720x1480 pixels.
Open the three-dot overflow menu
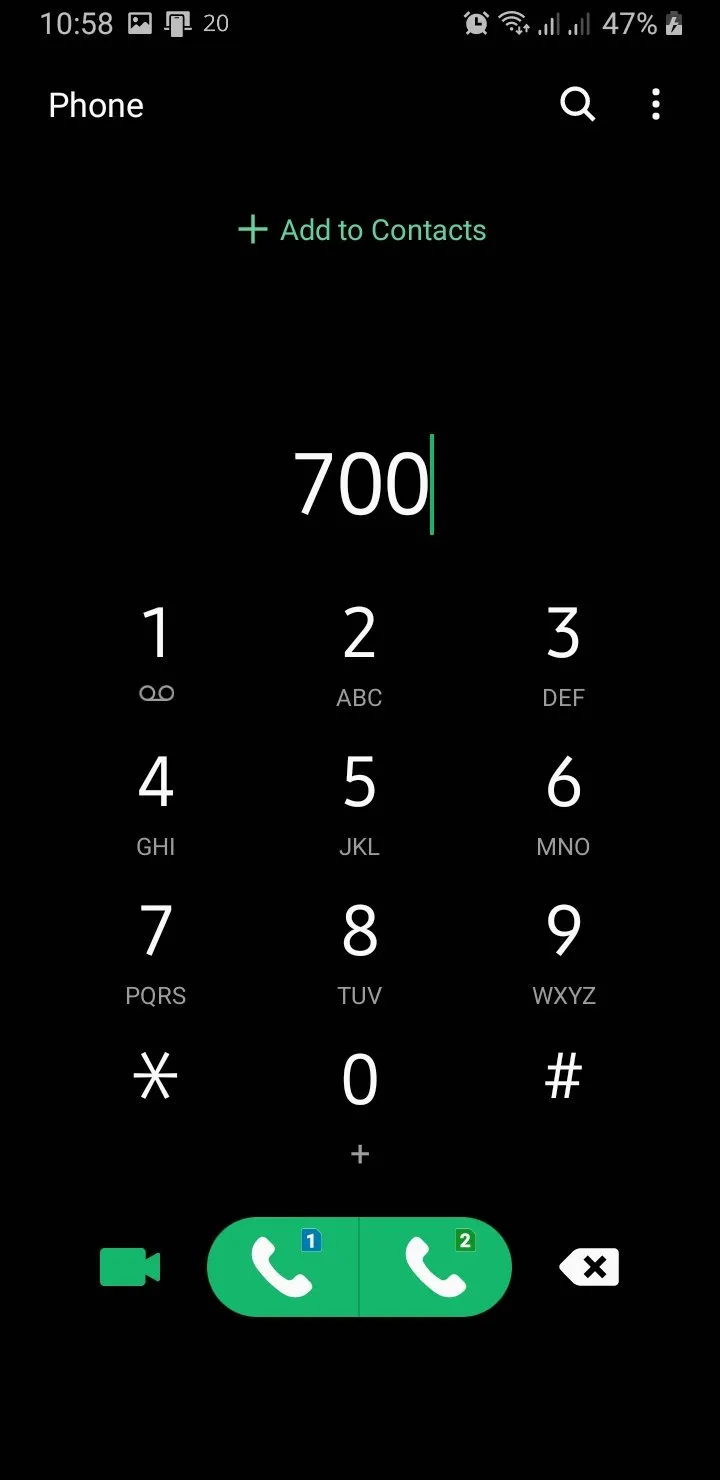pyautogui.click(x=656, y=104)
